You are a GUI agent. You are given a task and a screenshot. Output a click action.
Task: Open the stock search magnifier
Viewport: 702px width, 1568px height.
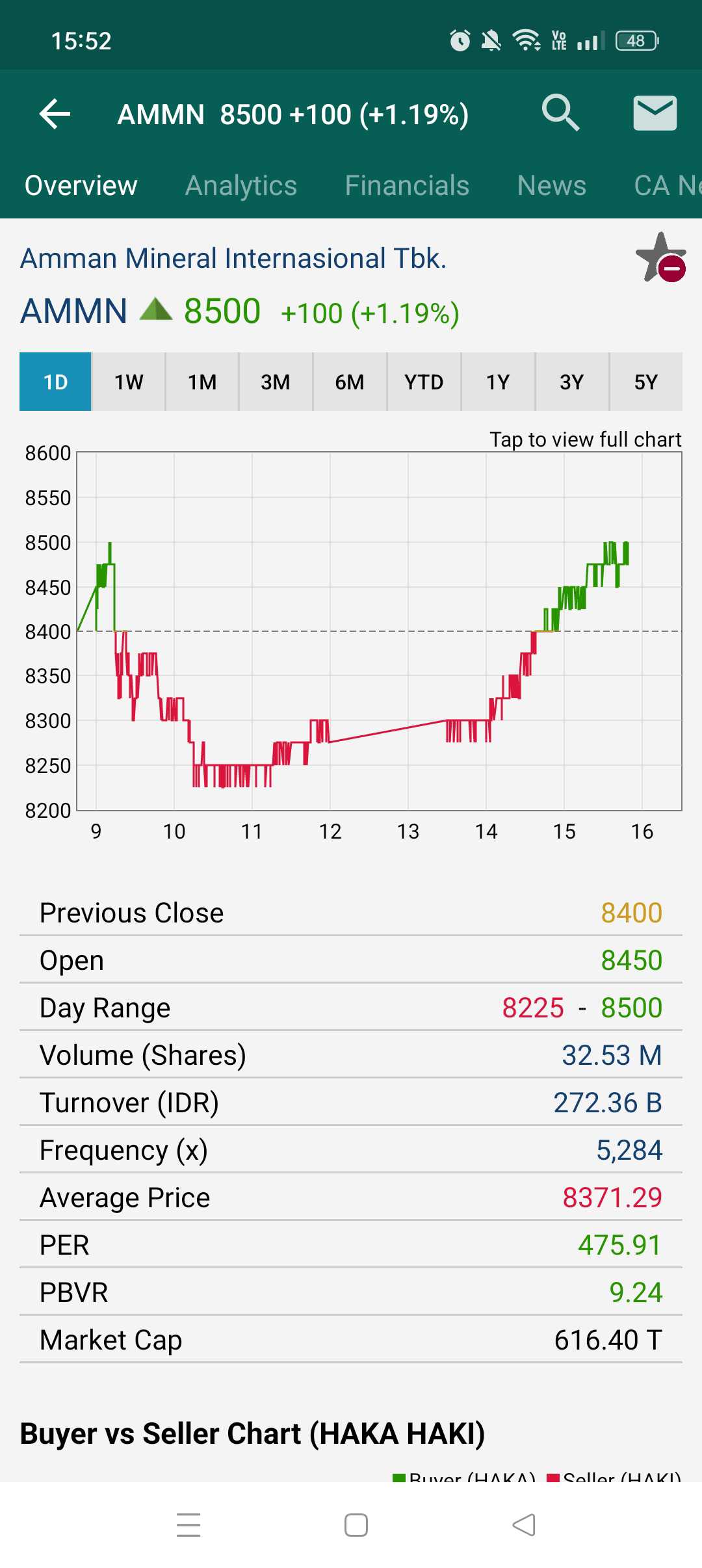[560, 113]
